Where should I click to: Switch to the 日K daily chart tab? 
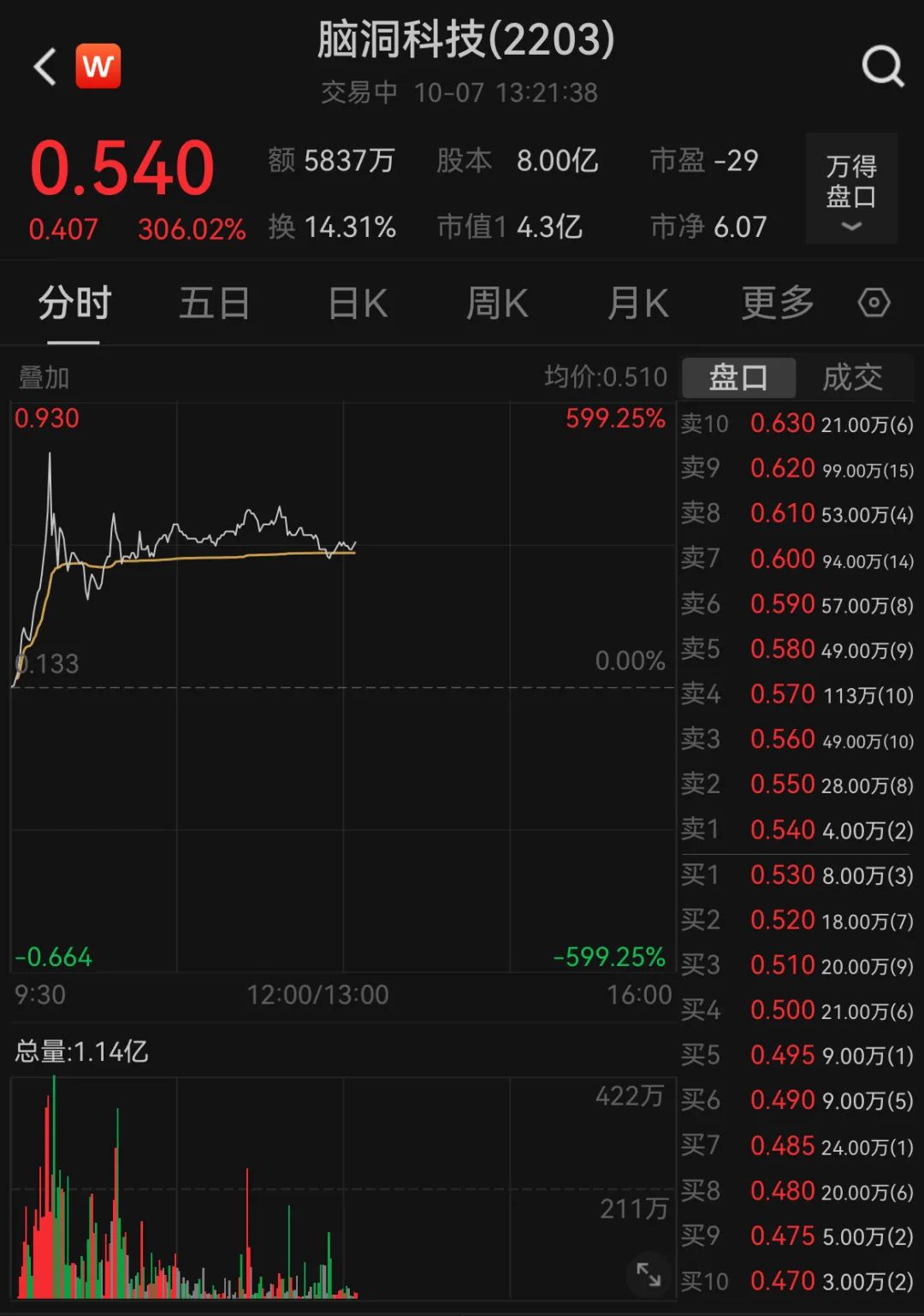pyautogui.click(x=357, y=303)
